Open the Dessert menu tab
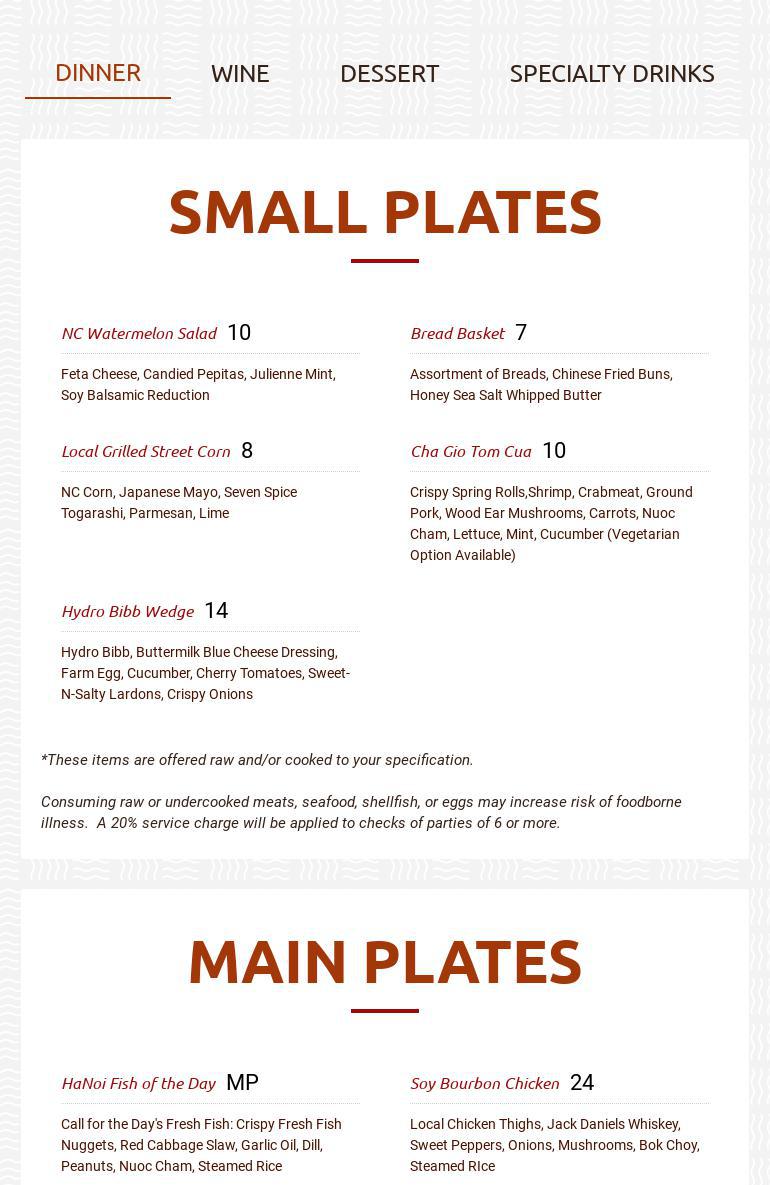The image size is (770, 1185). pyautogui.click(x=389, y=74)
